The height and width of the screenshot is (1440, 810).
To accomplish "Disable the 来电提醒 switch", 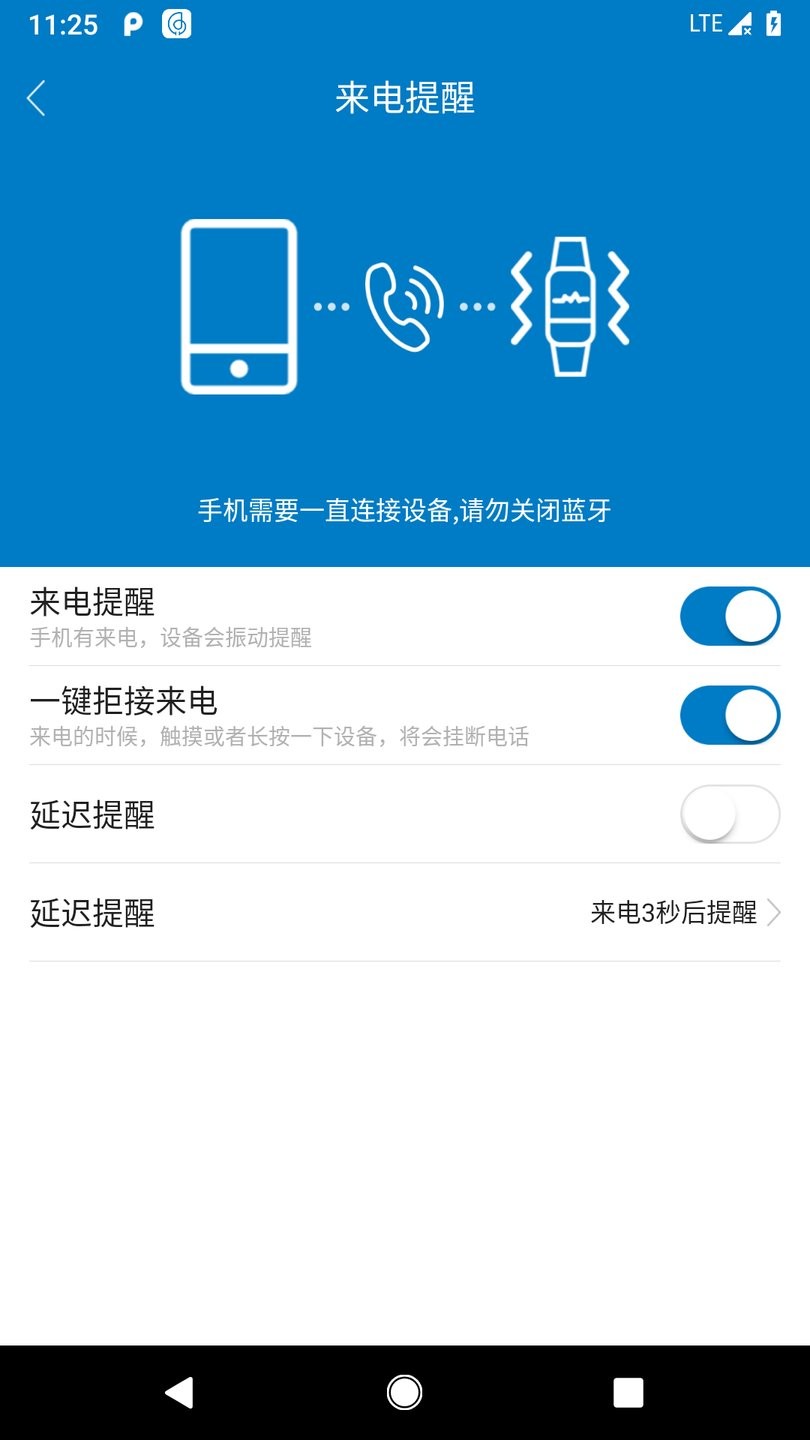I will (x=729, y=616).
